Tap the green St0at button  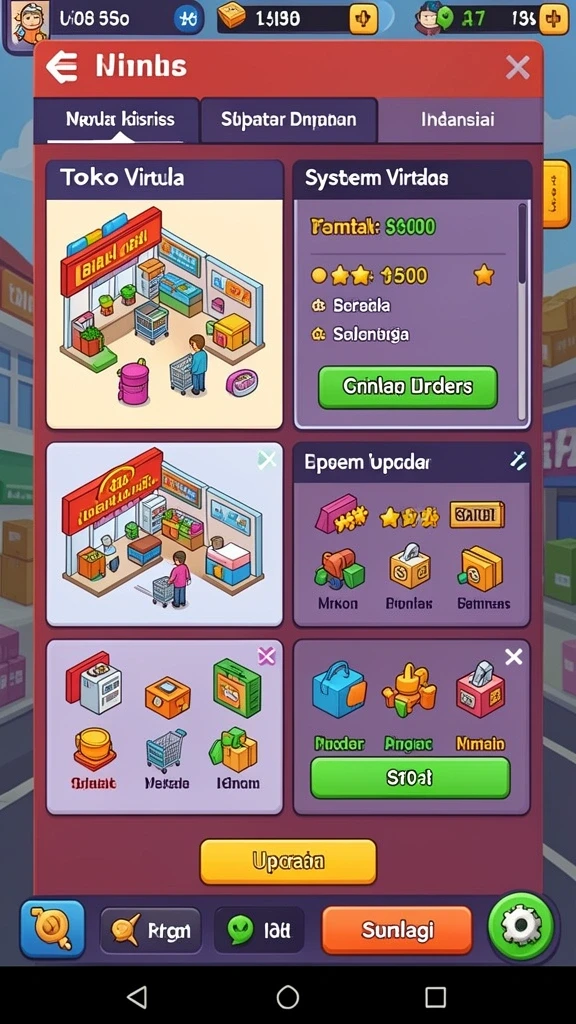(x=409, y=778)
